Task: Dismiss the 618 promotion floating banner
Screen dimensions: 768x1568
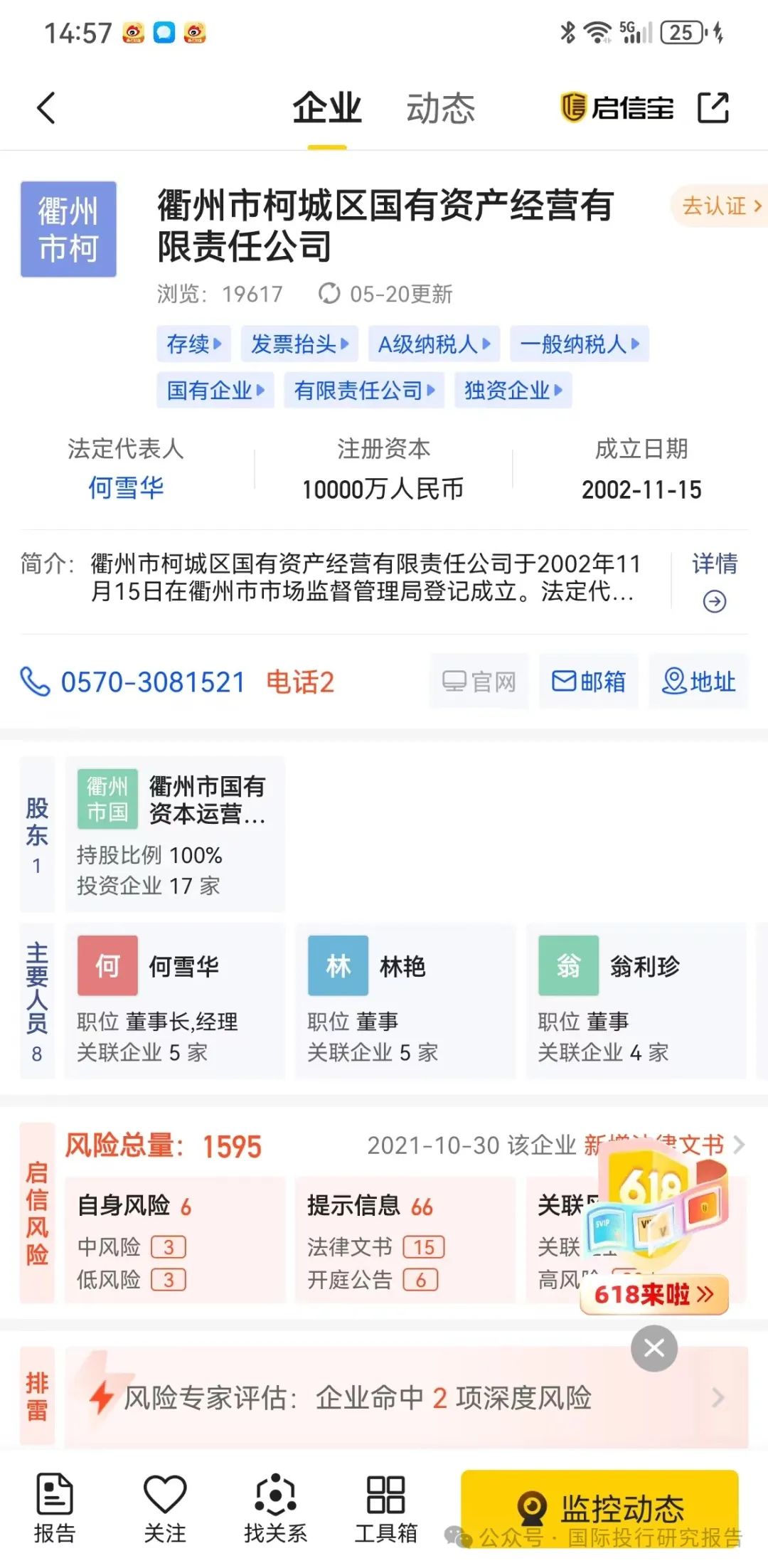Action: 654,1347
